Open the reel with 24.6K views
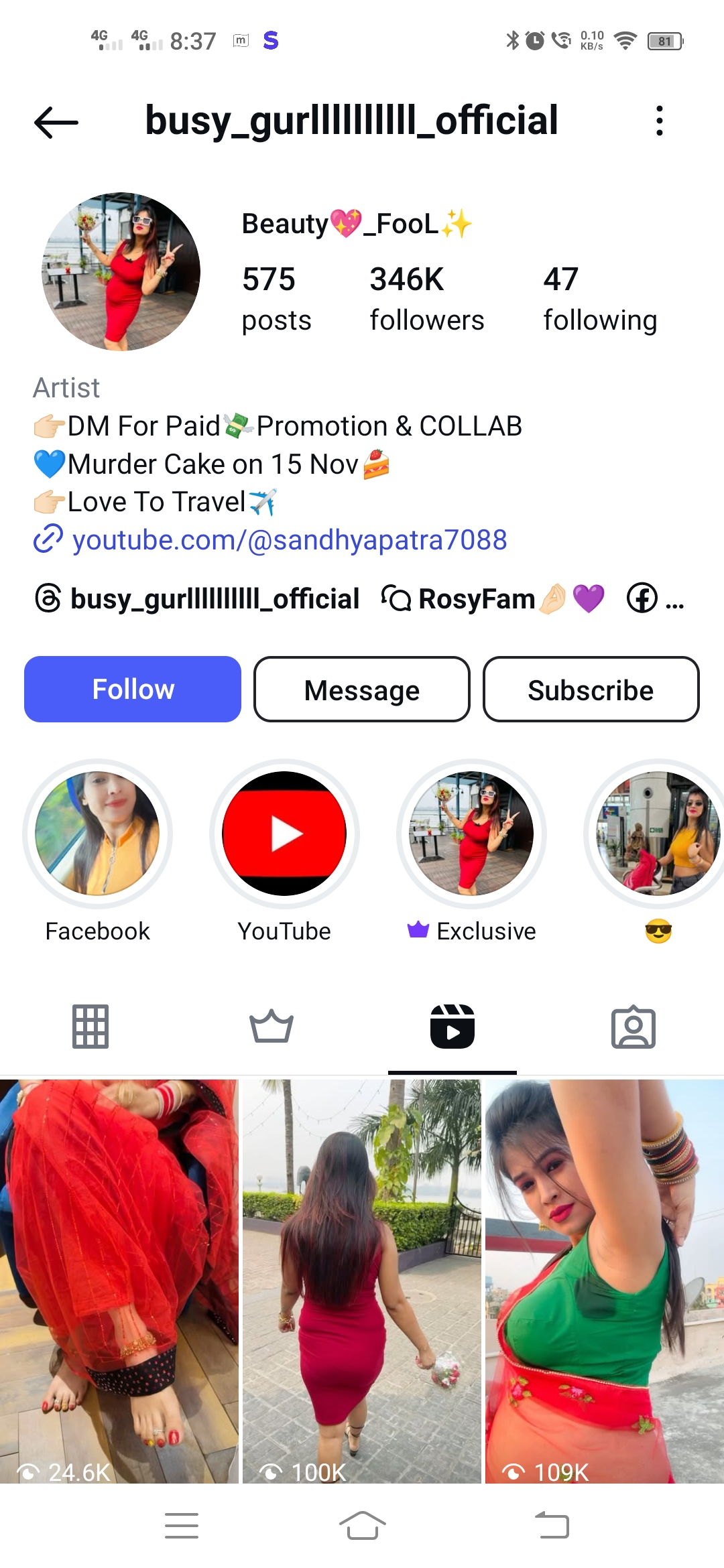Image resolution: width=724 pixels, height=1568 pixels. (119, 1280)
